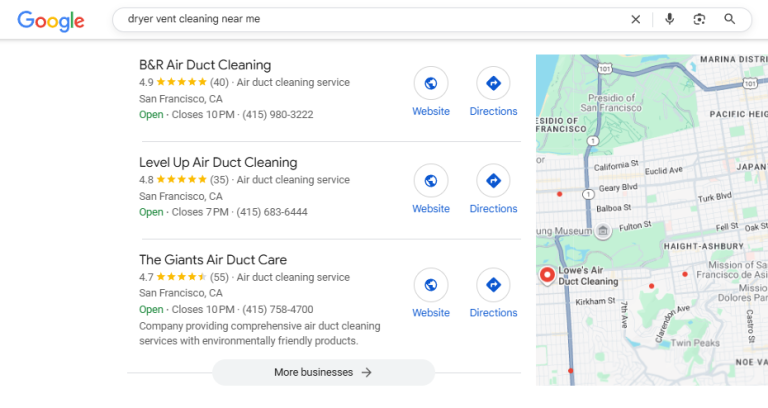This screenshot has height=408, width=768.
Task: Tap the Google logo
Action: click(x=50, y=20)
